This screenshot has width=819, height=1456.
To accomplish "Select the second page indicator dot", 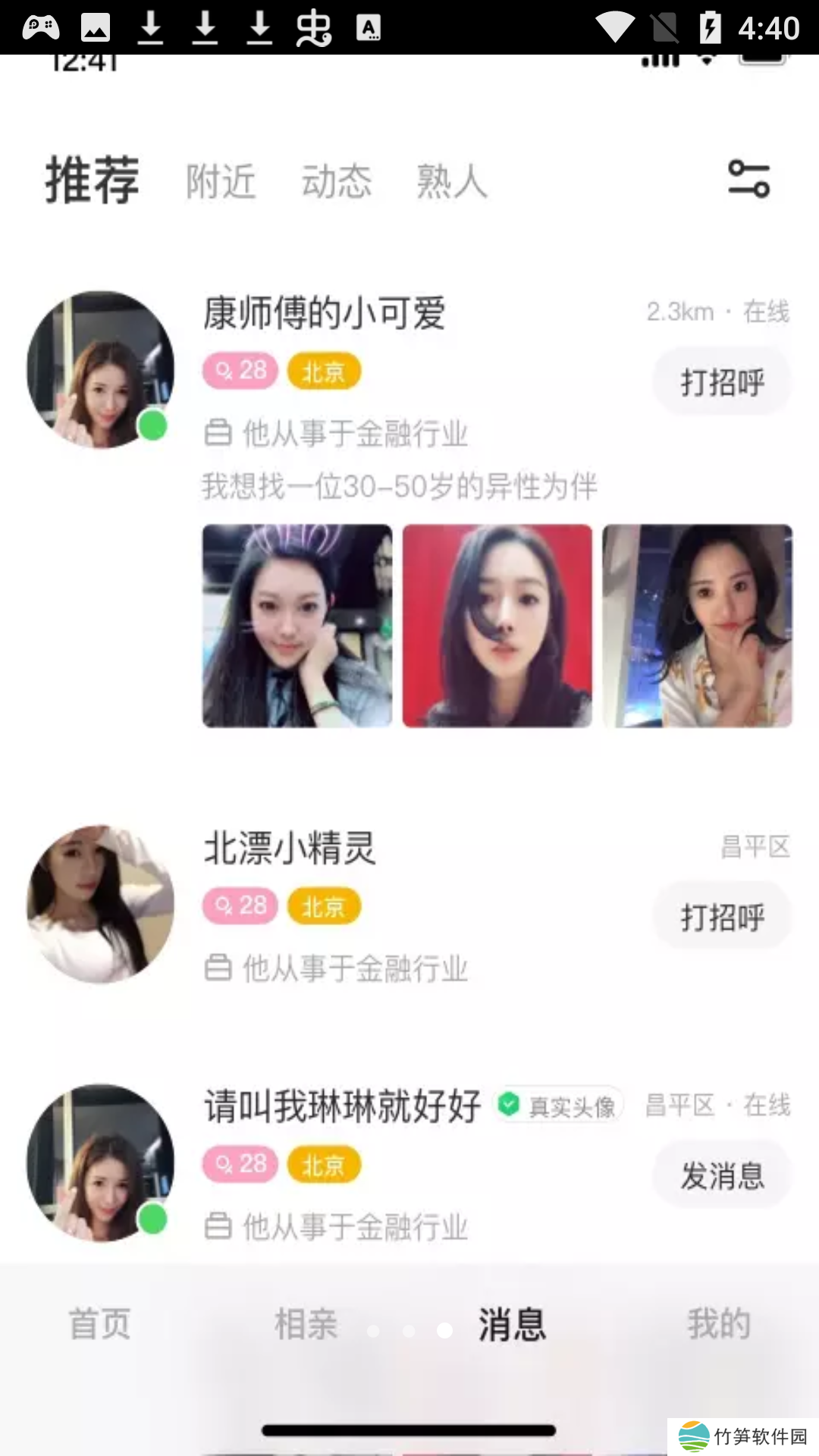I will [x=409, y=1331].
